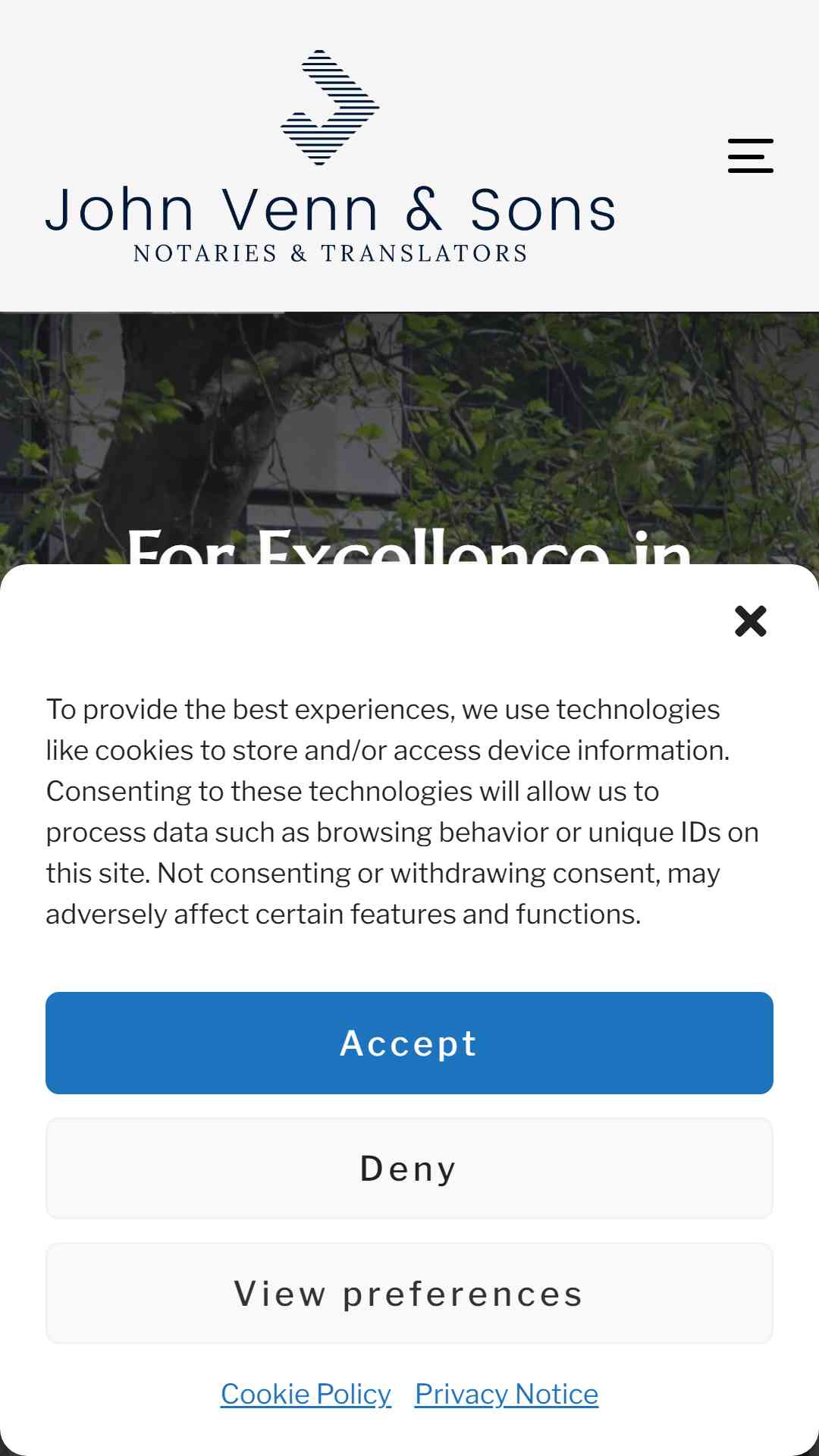819x1456 pixels.
Task: Accept cookies
Action: [x=409, y=1043]
